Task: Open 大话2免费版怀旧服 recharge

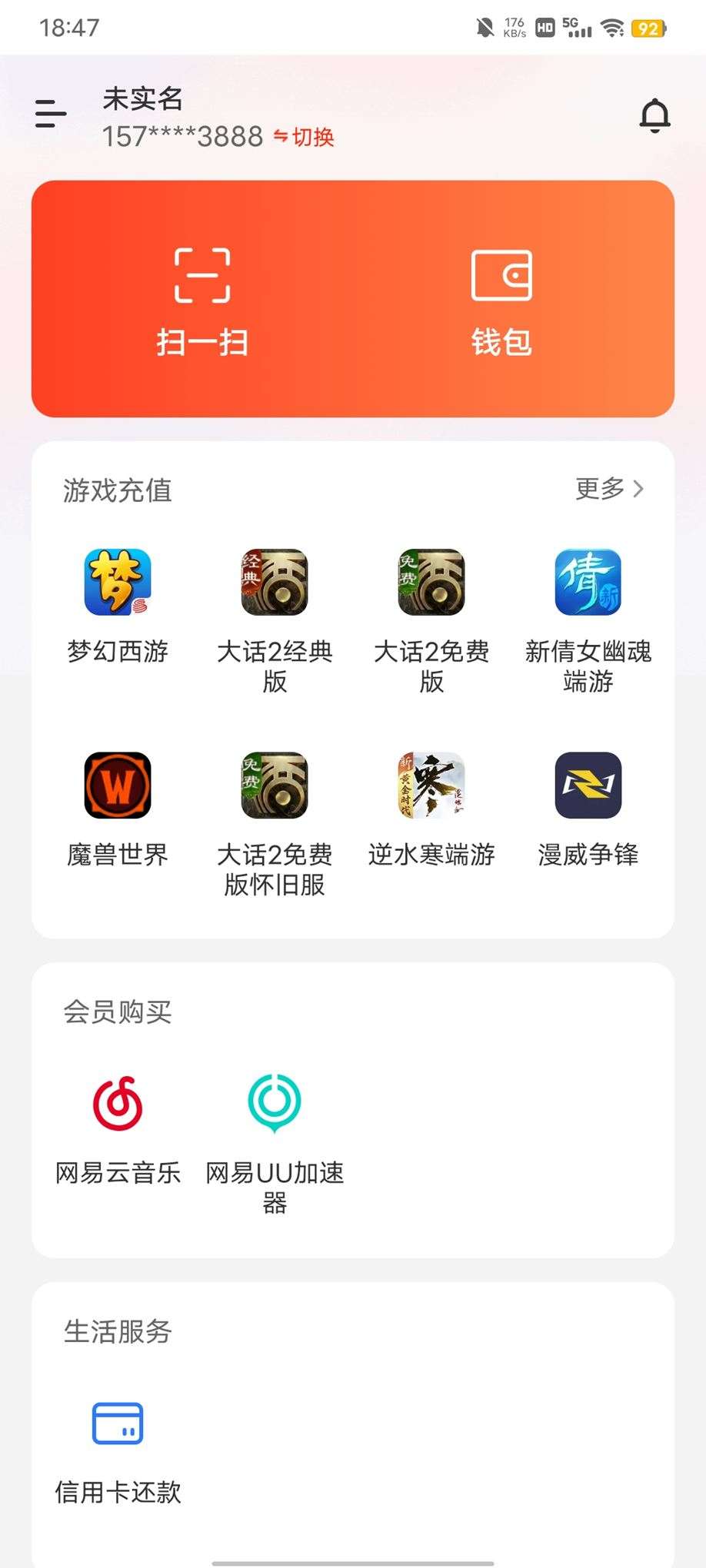Action: pos(274,786)
